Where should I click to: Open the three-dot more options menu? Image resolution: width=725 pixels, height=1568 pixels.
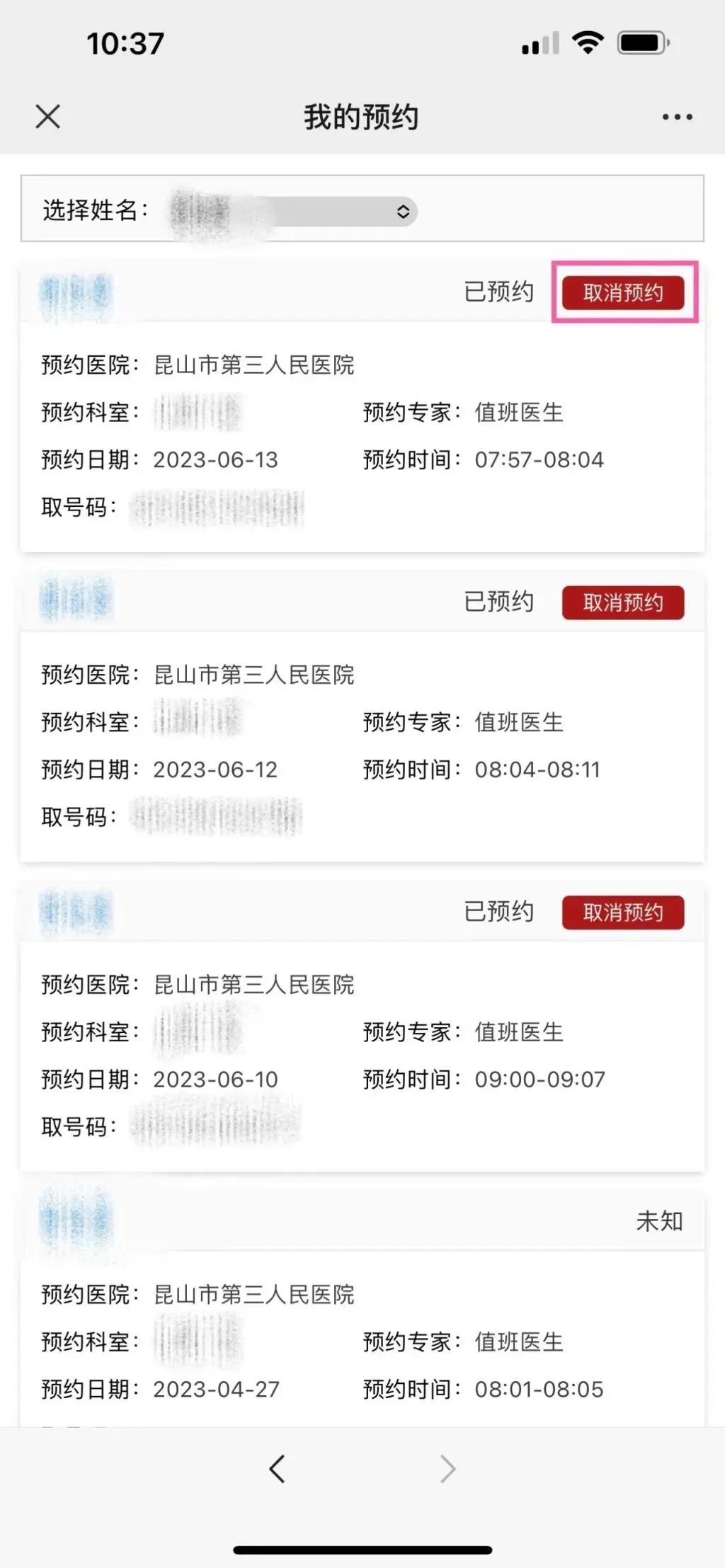(x=677, y=117)
